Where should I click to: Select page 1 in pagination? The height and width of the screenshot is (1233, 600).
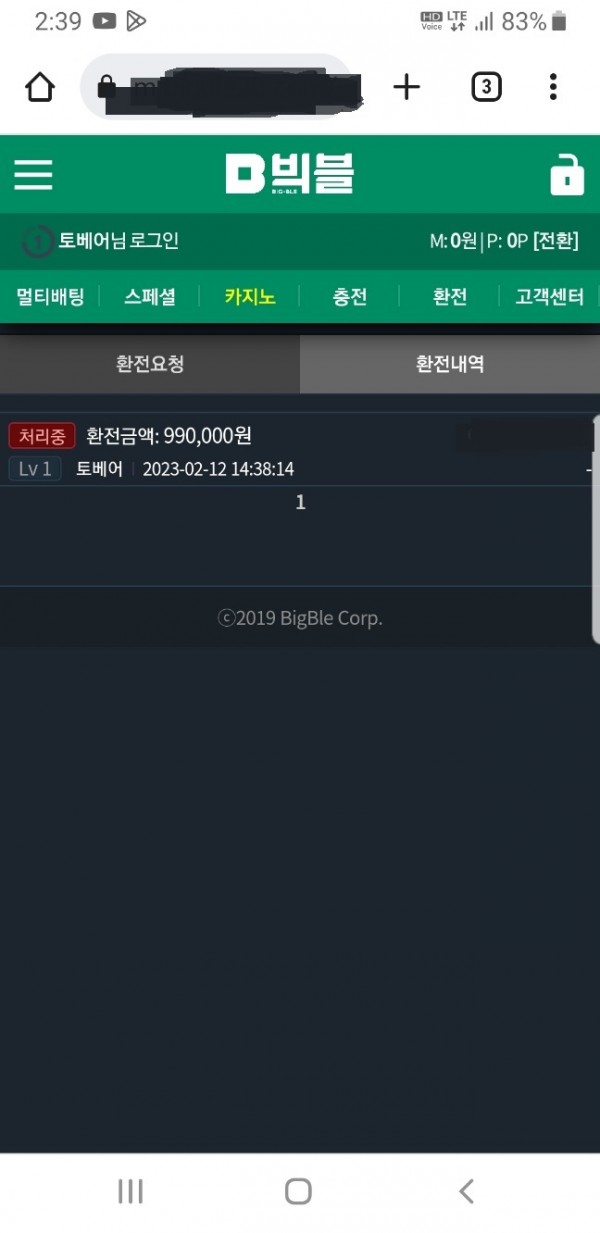click(300, 503)
